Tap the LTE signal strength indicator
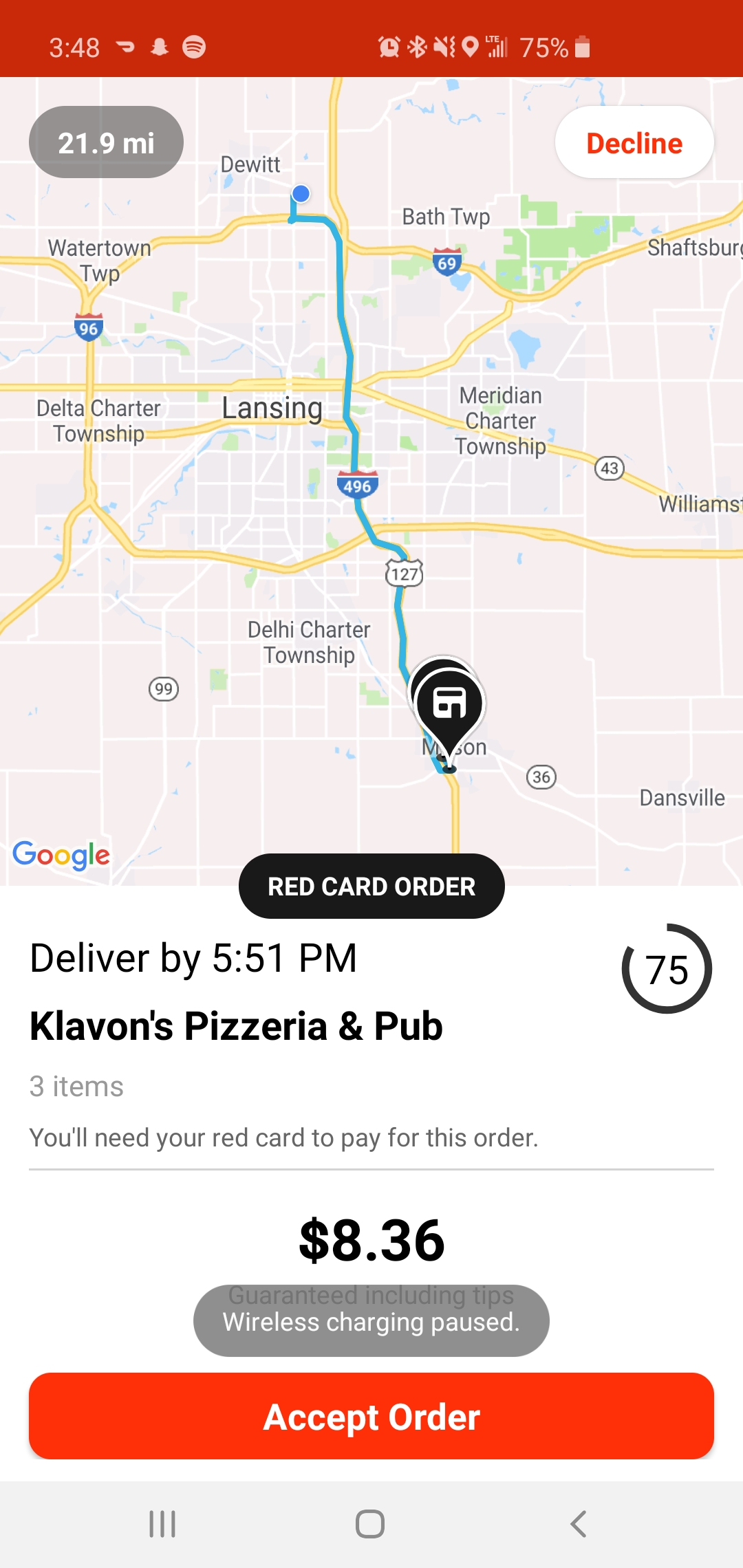This screenshot has height=1568, width=743. (x=497, y=47)
